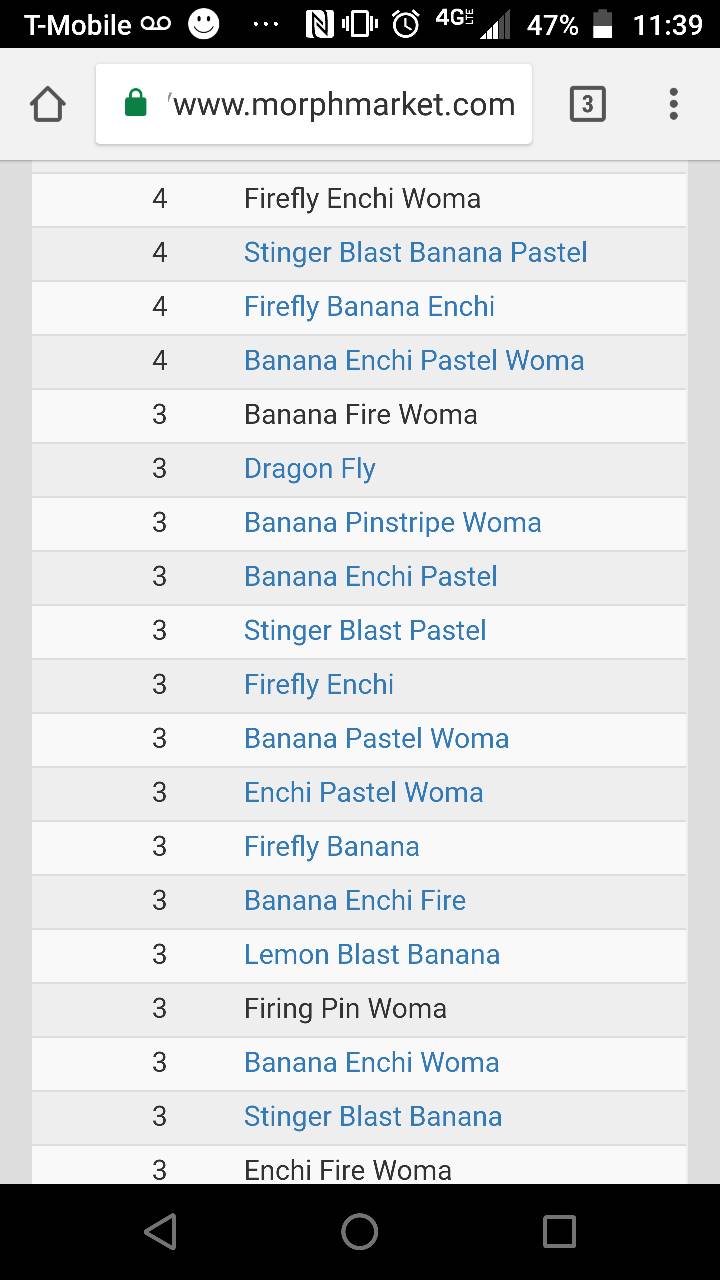View the Dragon Fly morph link
This screenshot has width=720, height=1280.
310,468
